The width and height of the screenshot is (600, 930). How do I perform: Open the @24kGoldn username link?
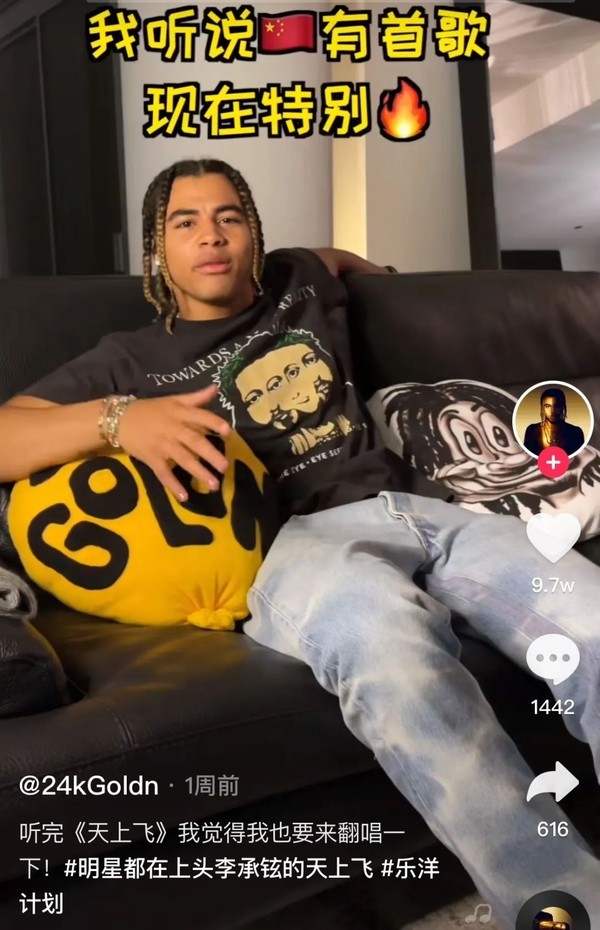(88, 785)
